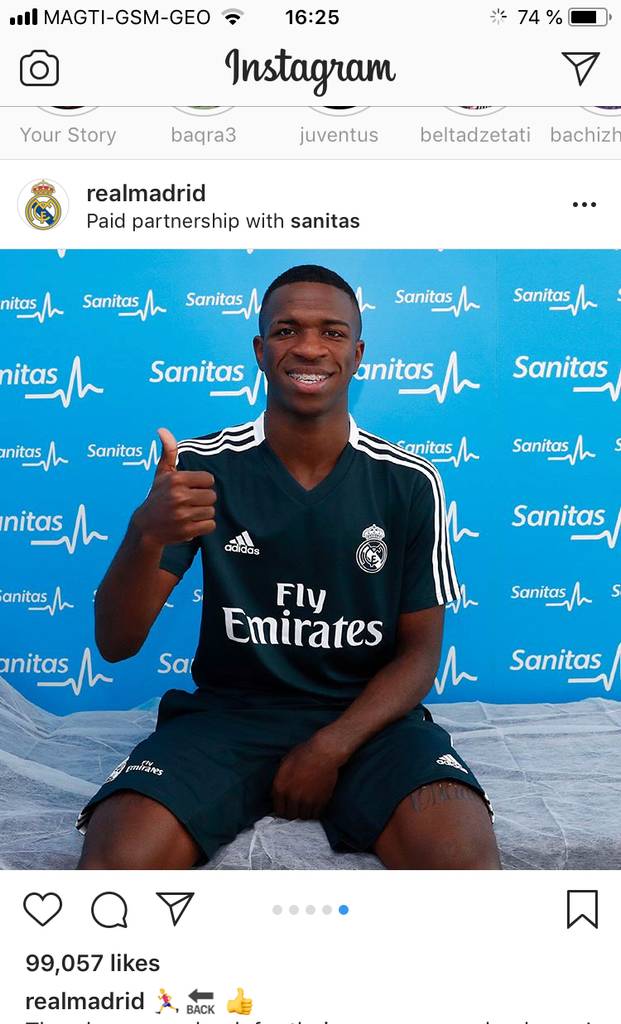Screen dimensions: 621x1024
Task: Open sanitas paid partnership link
Action: click(x=325, y=221)
